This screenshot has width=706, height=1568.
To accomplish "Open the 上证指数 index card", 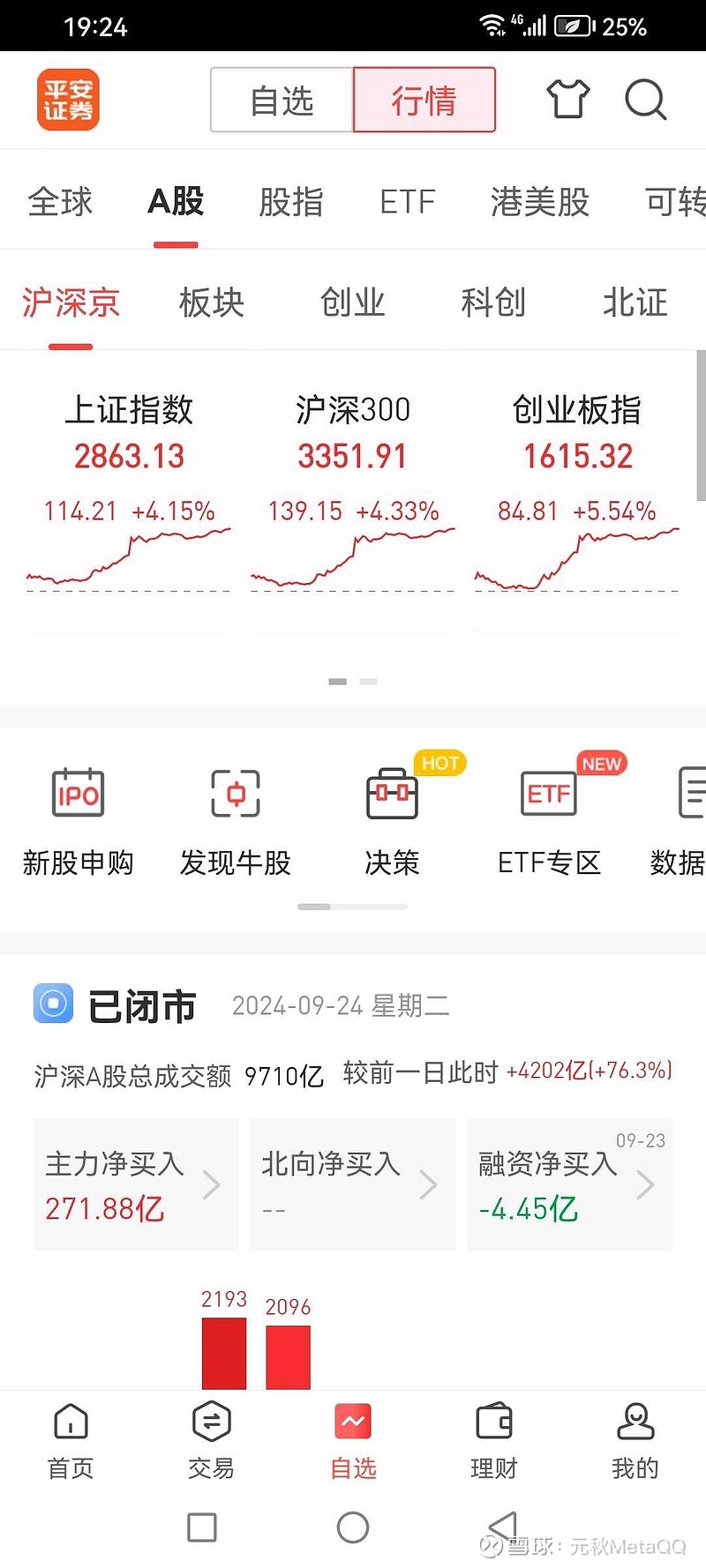I will pyautogui.click(x=129, y=494).
